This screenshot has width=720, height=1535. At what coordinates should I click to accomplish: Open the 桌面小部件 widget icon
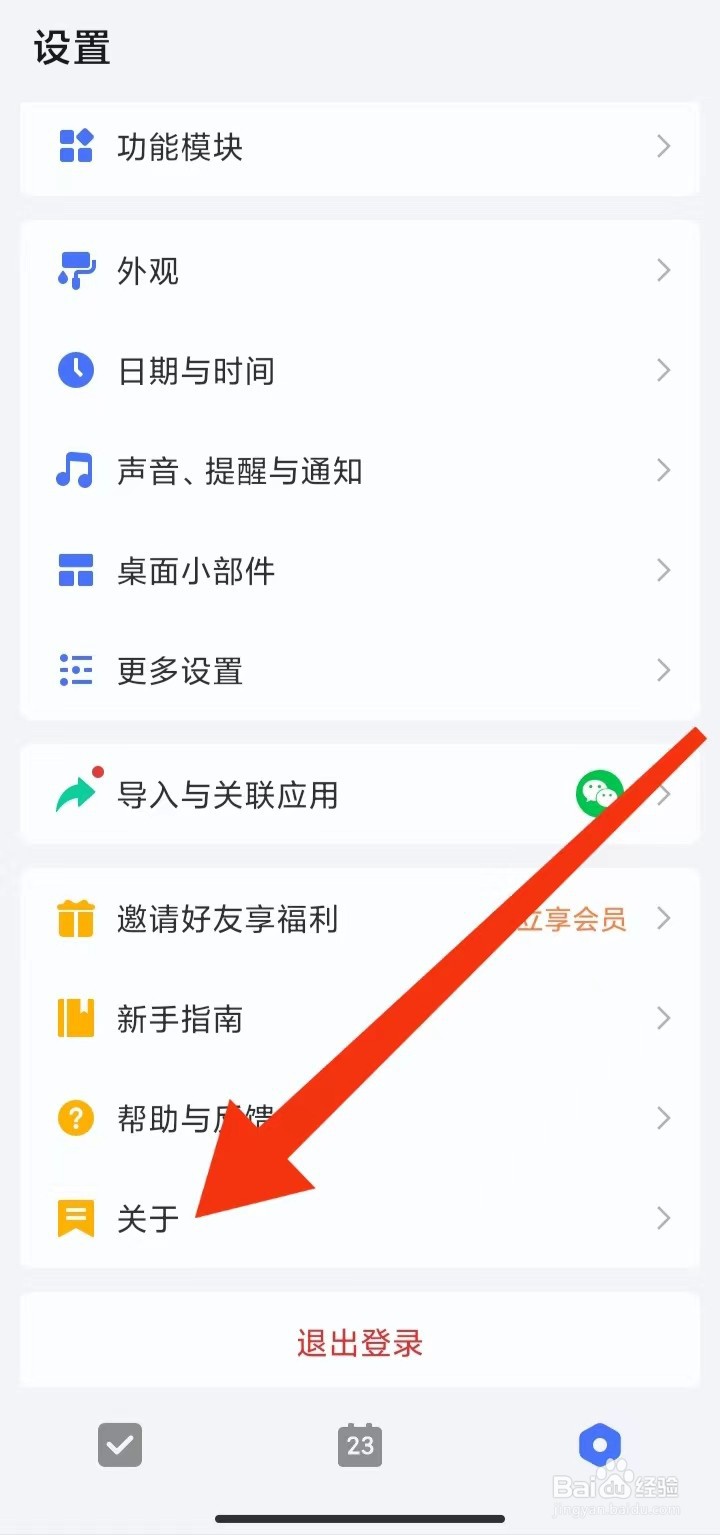75,570
